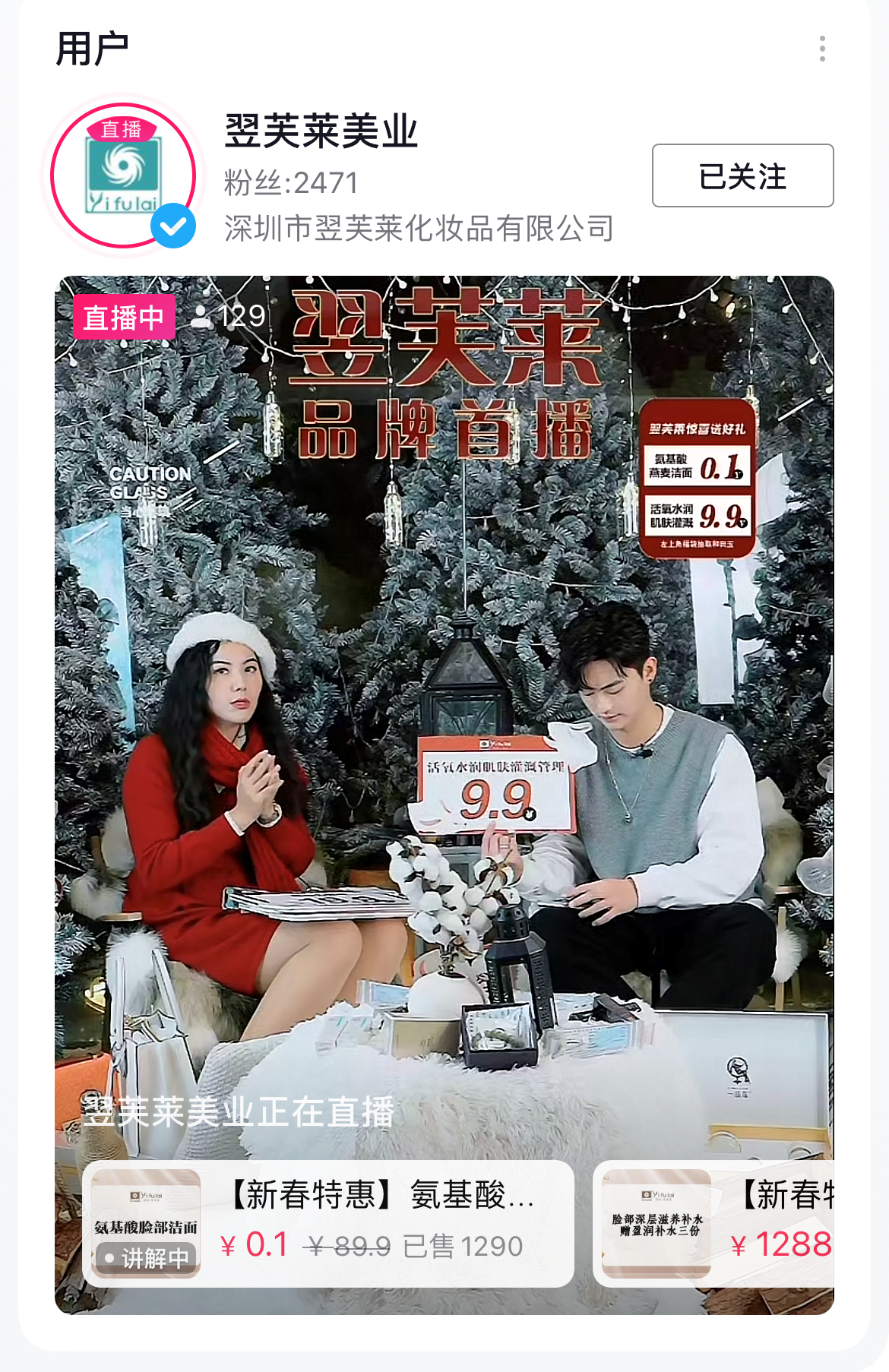Open the ¥0.1 氨基酸 product card
This screenshot has height=1372, width=889.
click(327, 1223)
